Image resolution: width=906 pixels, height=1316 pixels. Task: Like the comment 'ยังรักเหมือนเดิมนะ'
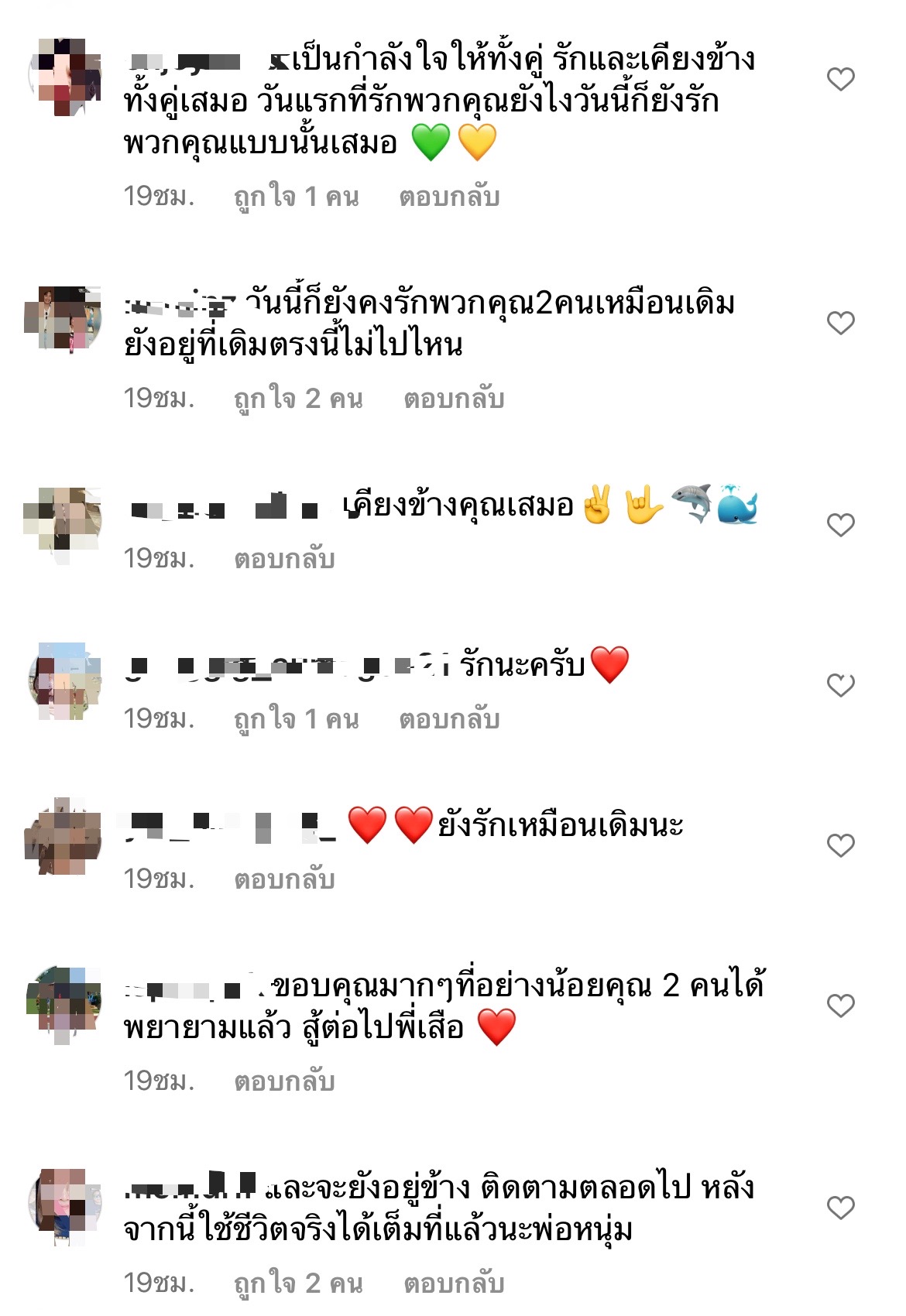point(840,845)
